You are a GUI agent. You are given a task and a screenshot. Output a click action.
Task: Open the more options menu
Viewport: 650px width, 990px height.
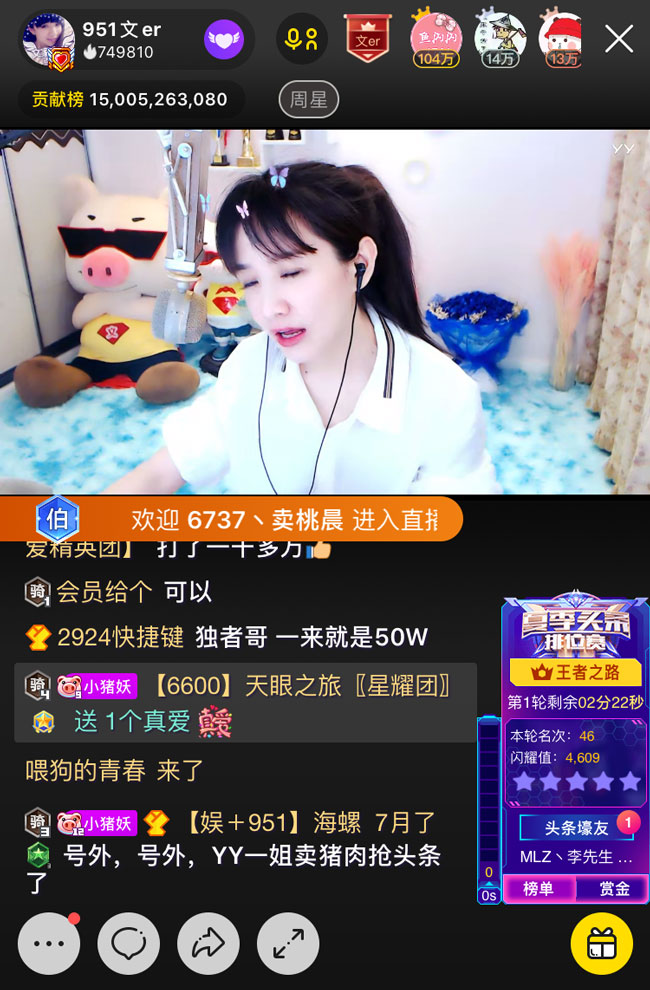tap(48, 943)
